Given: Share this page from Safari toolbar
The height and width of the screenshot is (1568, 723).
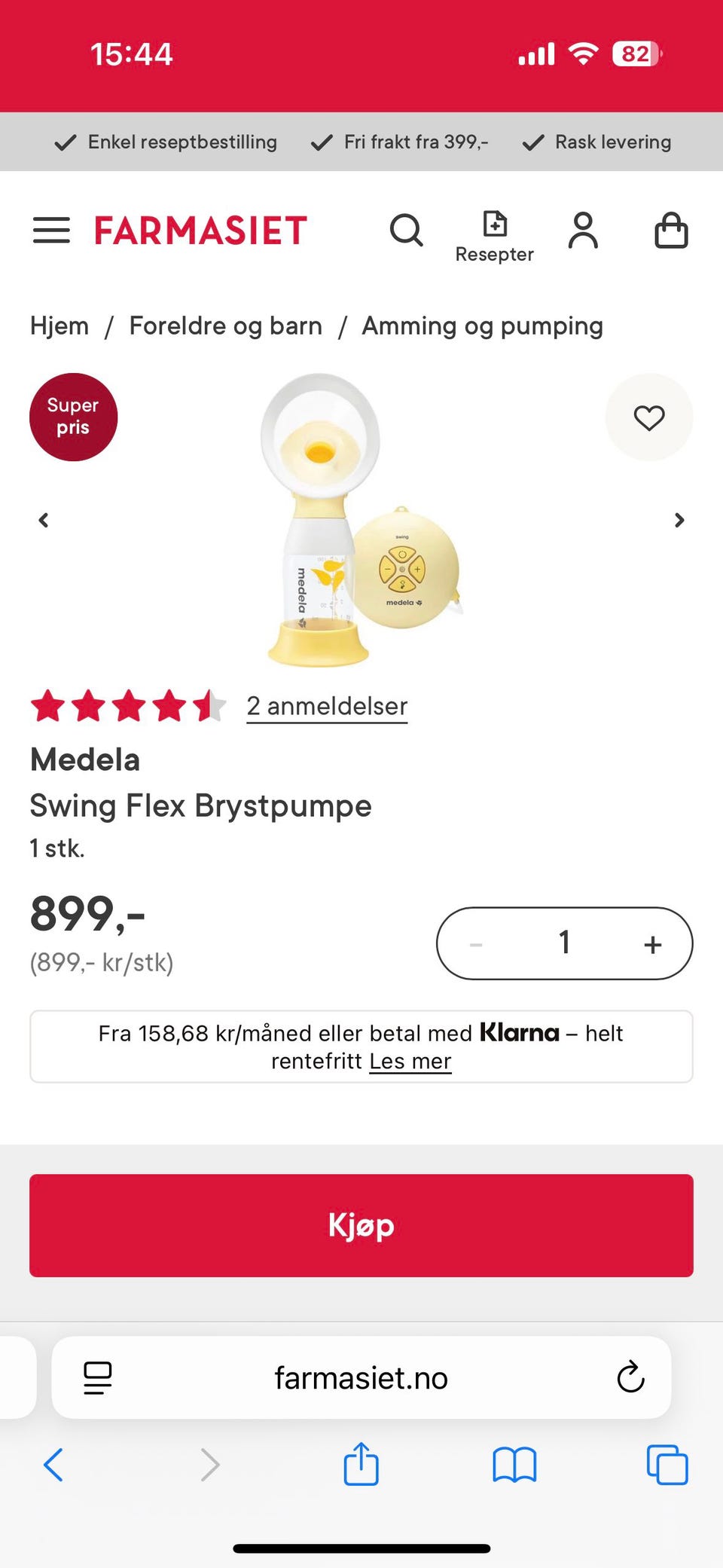Looking at the screenshot, I should pyautogui.click(x=361, y=1464).
